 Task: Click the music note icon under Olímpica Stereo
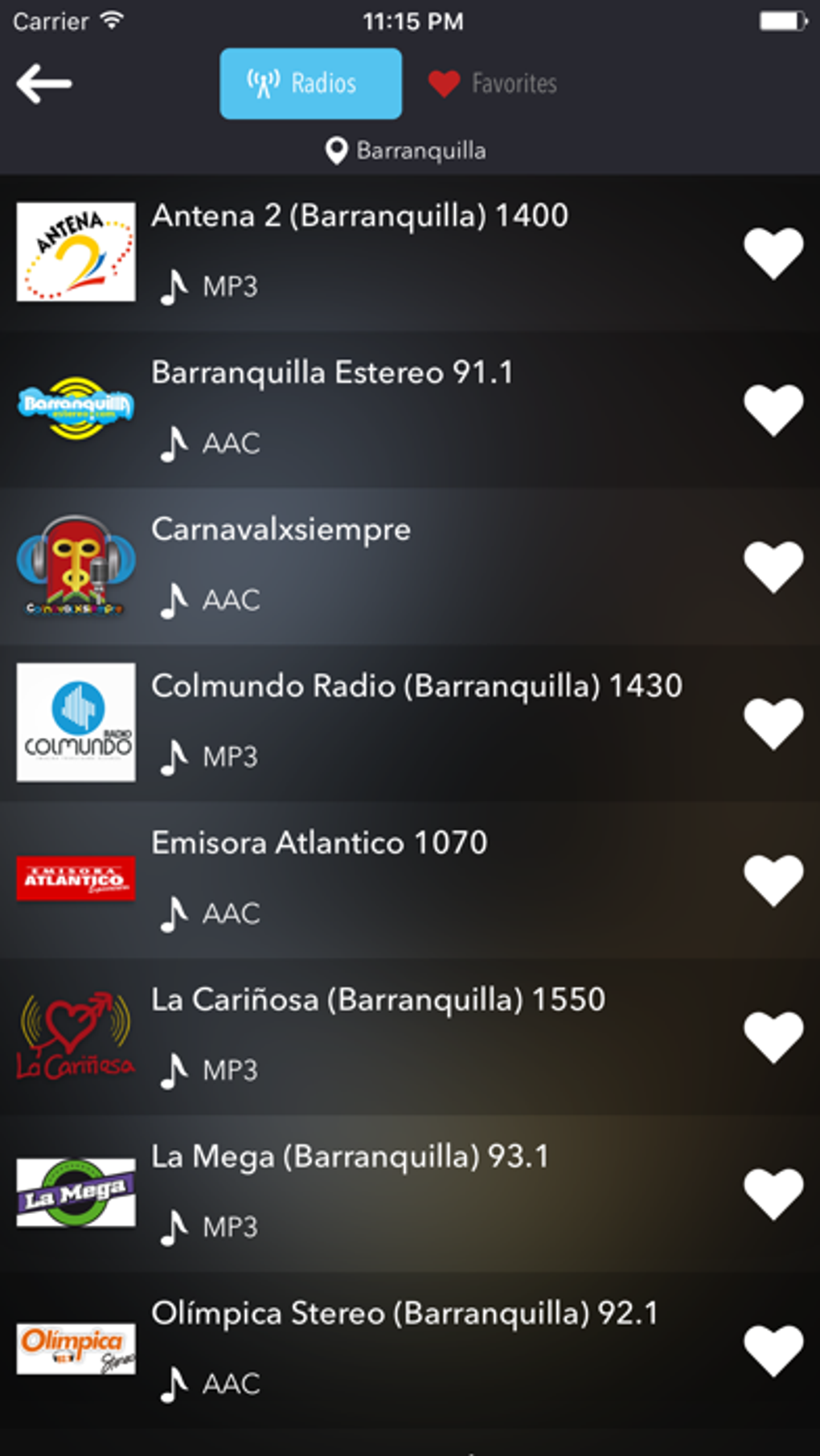point(174,1383)
